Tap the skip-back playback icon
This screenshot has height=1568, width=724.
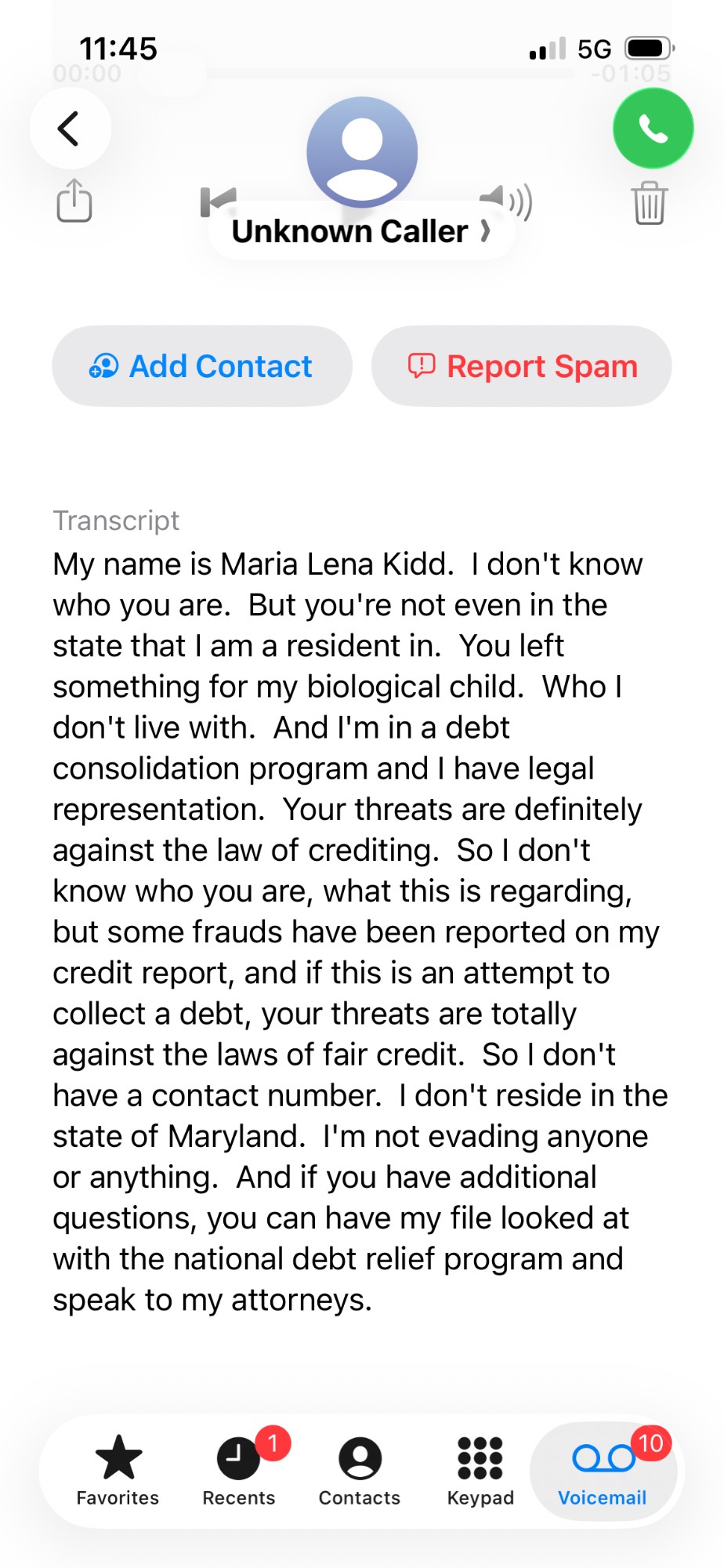point(218,201)
